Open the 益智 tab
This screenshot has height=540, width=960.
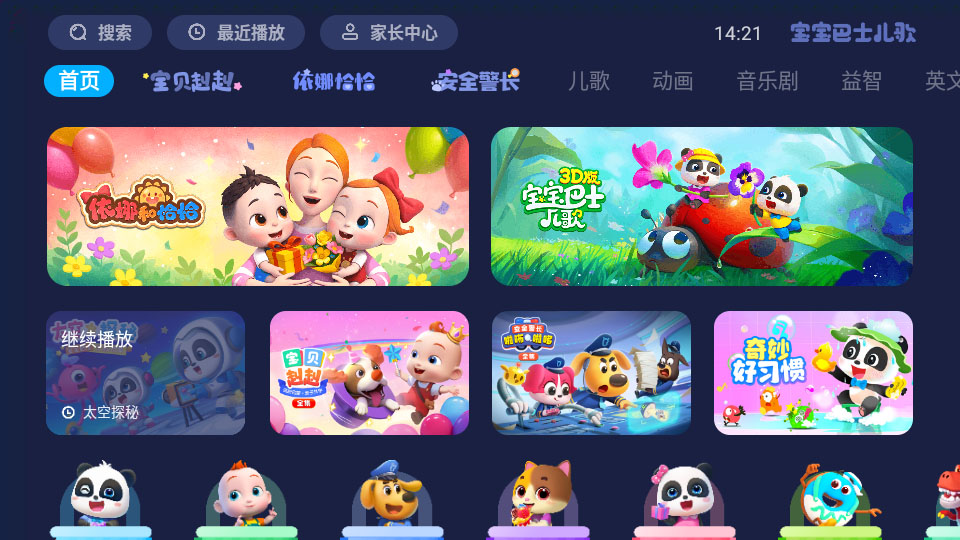pyautogui.click(x=861, y=81)
